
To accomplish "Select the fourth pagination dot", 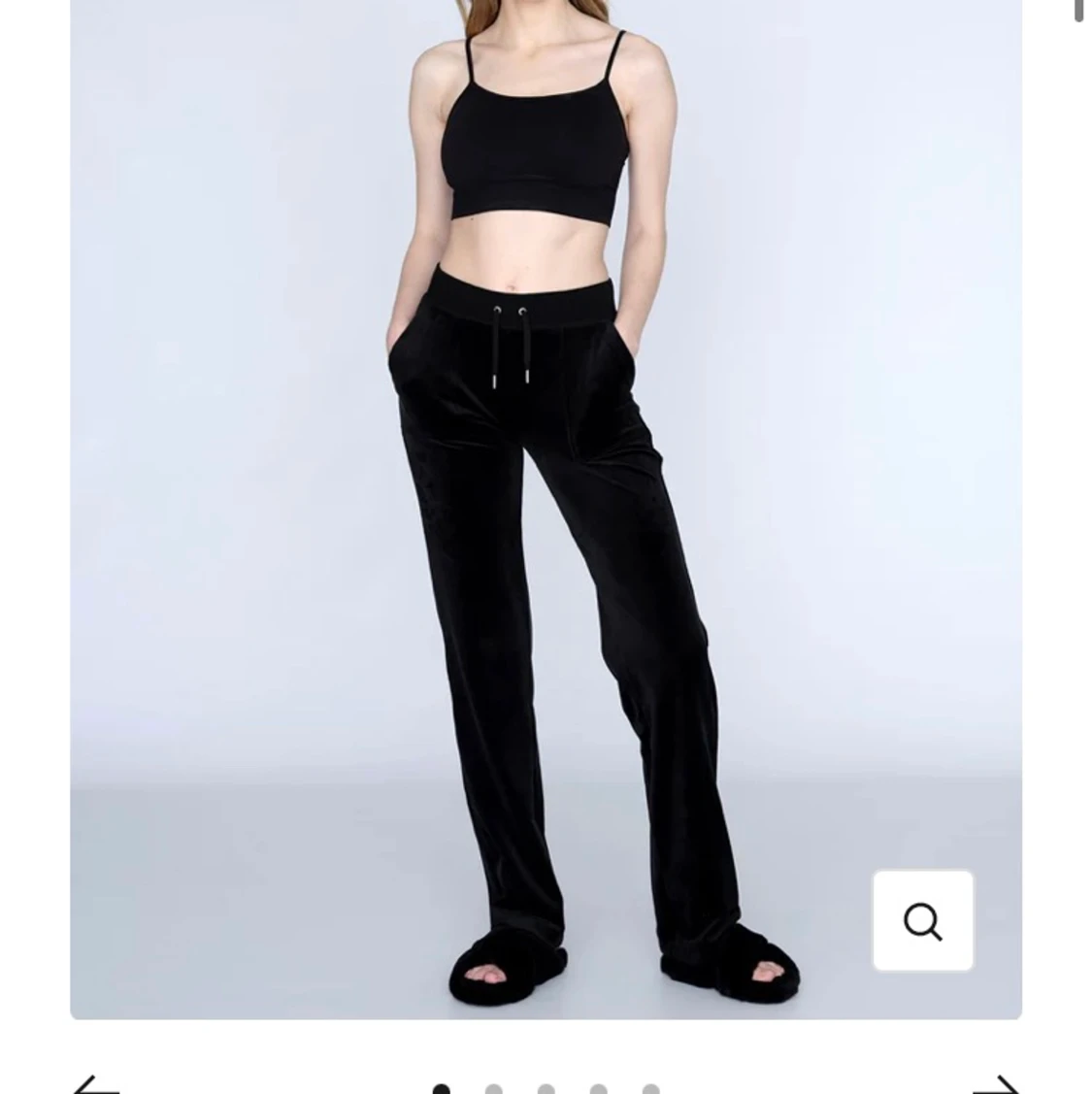I will point(596,1092).
